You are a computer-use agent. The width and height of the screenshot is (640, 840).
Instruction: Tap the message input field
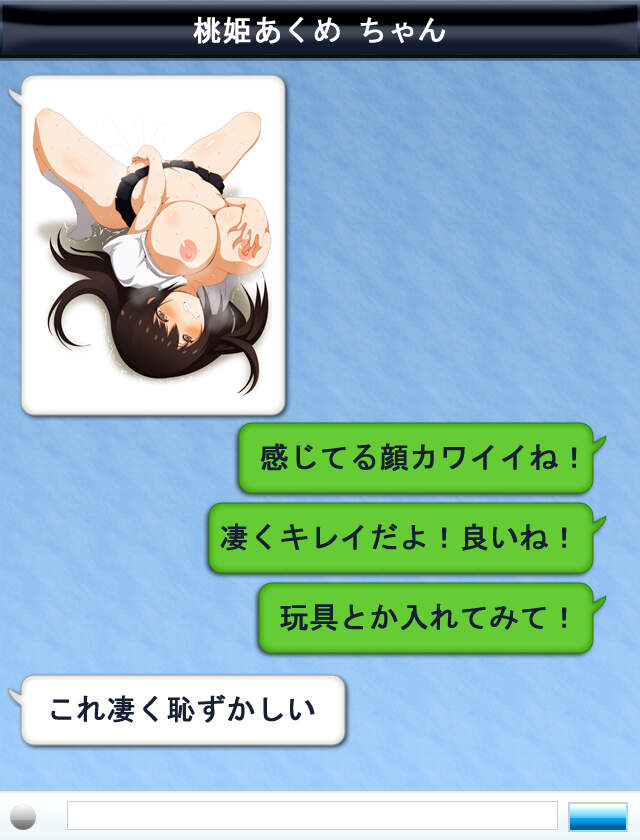click(x=312, y=815)
